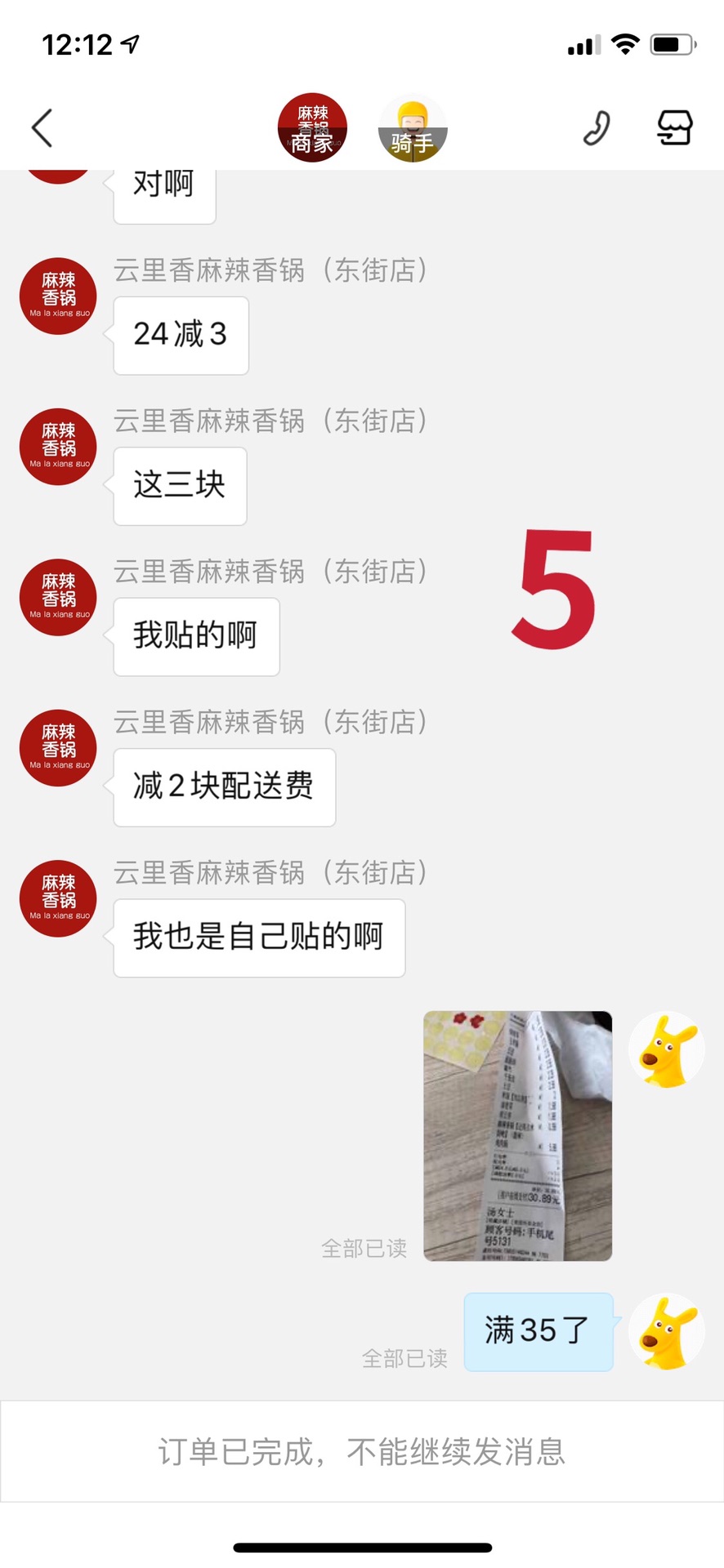Open the sent receipt photo

(x=517, y=1135)
